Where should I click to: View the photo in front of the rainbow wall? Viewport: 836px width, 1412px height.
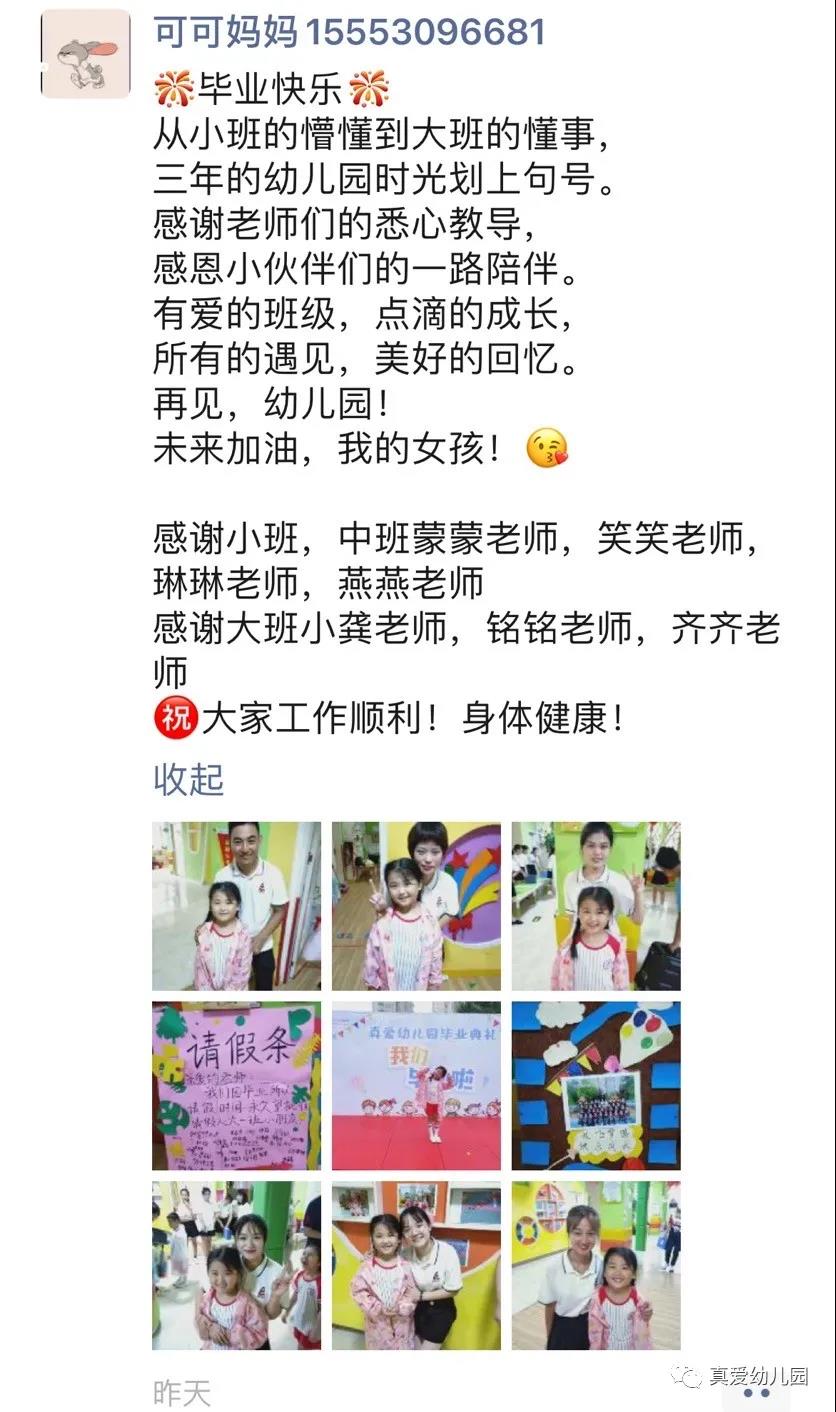click(416, 906)
